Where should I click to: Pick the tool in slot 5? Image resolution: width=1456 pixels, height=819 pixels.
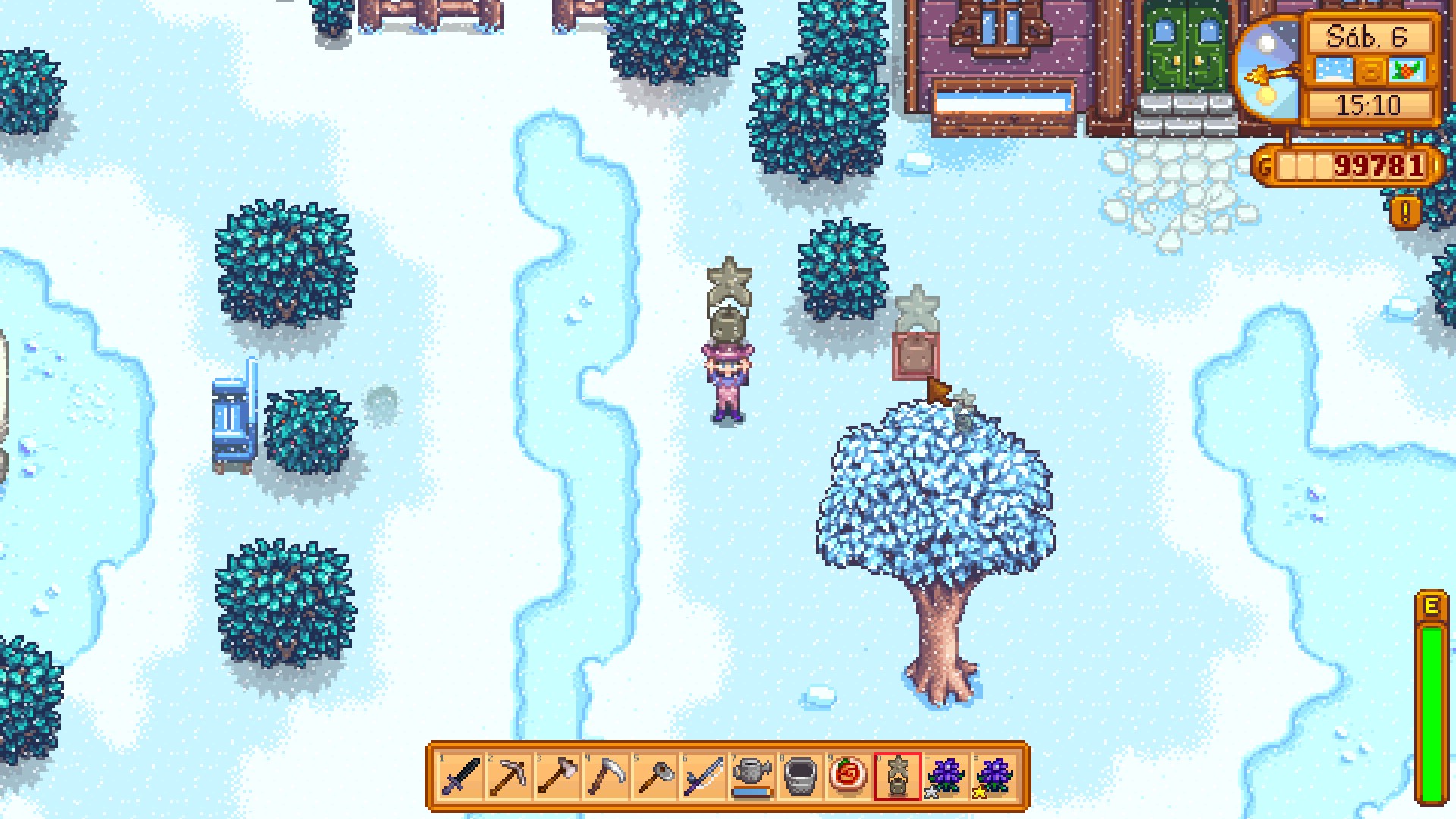click(654, 777)
